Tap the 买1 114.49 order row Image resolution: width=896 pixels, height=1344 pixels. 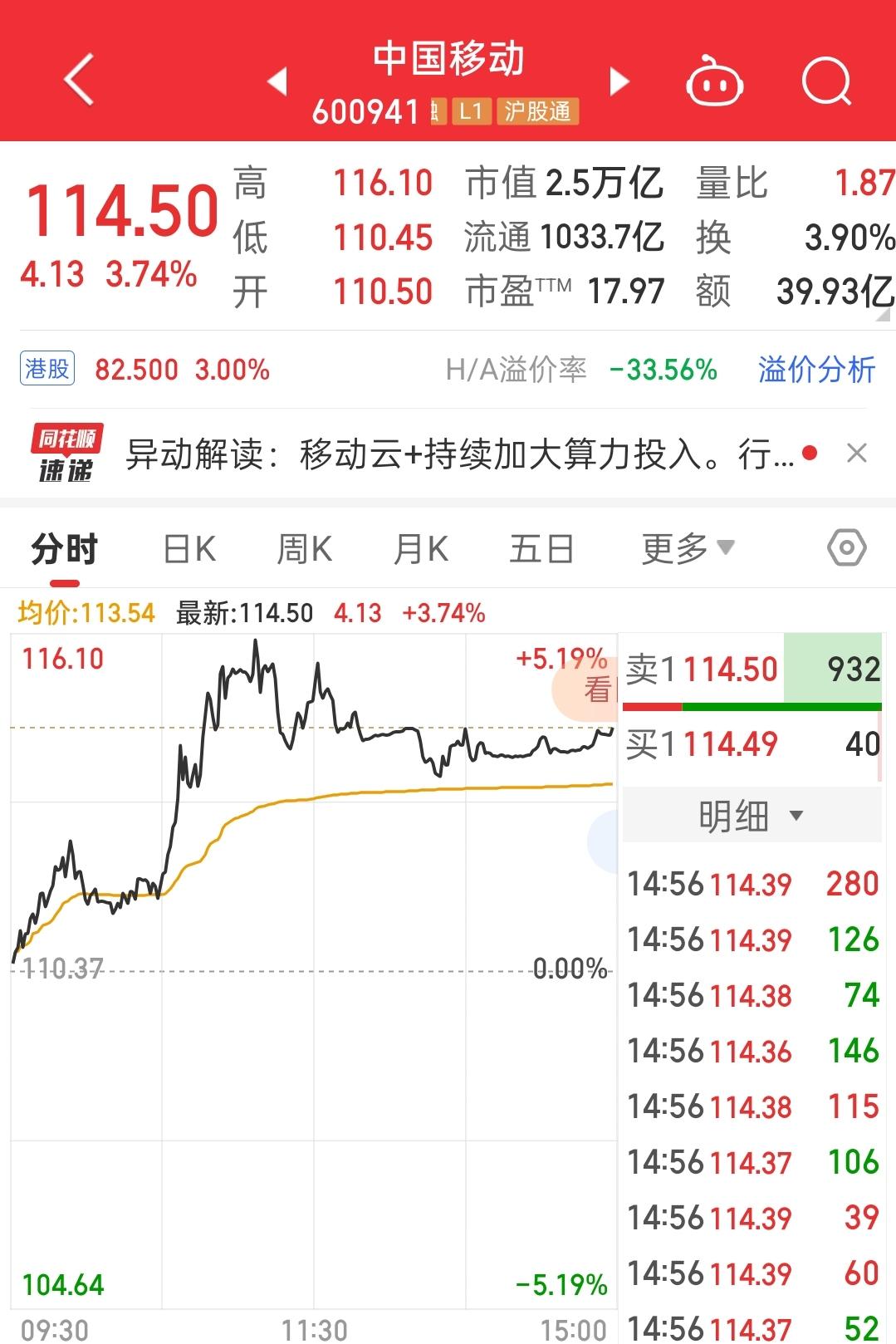(x=752, y=744)
